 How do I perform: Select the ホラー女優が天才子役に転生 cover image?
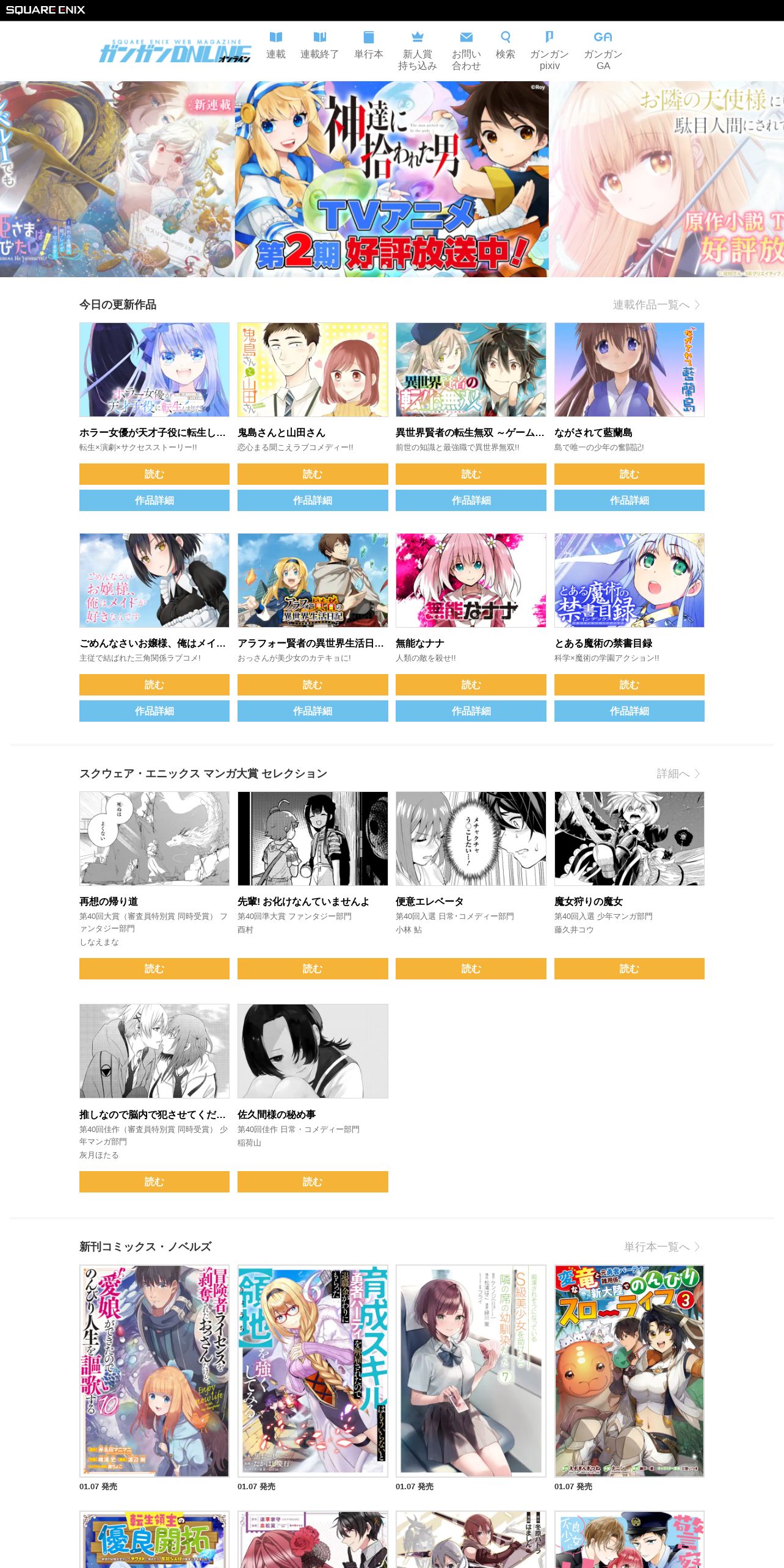coord(154,370)
